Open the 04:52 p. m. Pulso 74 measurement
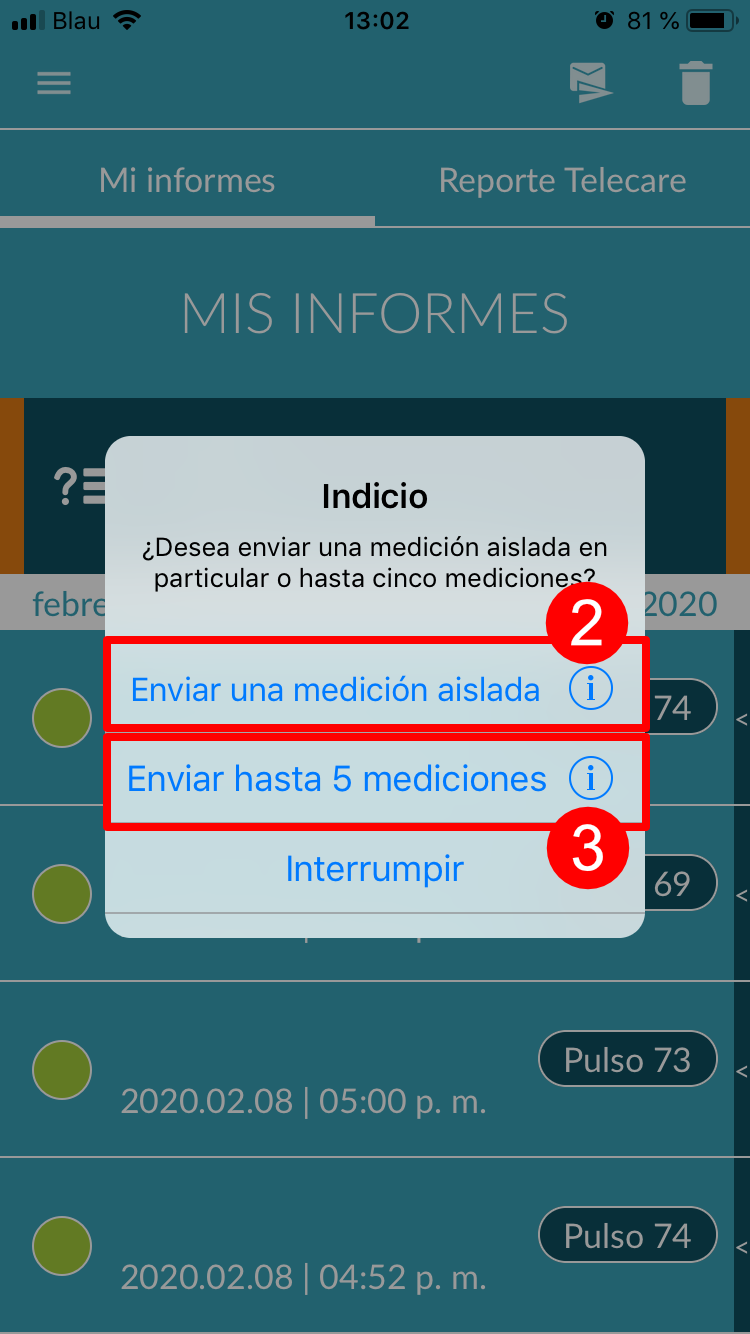750x1334 pixels. pyautogui.click(x=375, y=1245)
